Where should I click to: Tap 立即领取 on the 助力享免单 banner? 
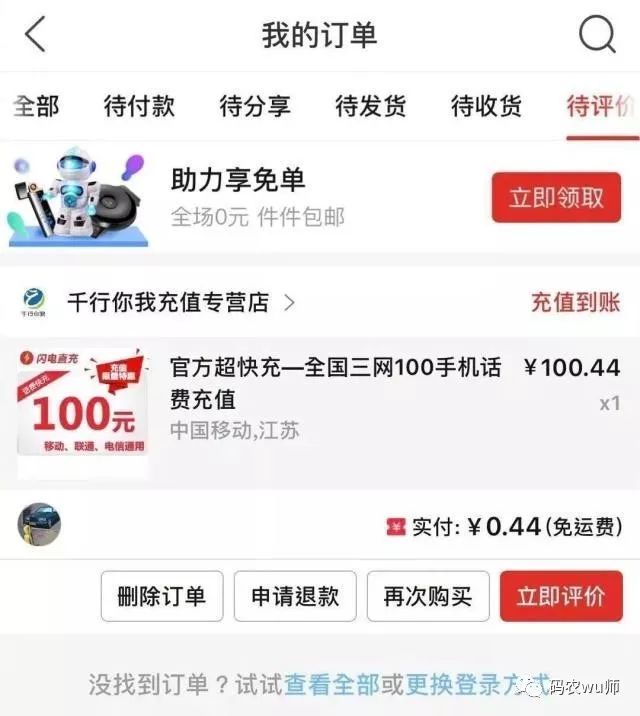click(556, 197)
